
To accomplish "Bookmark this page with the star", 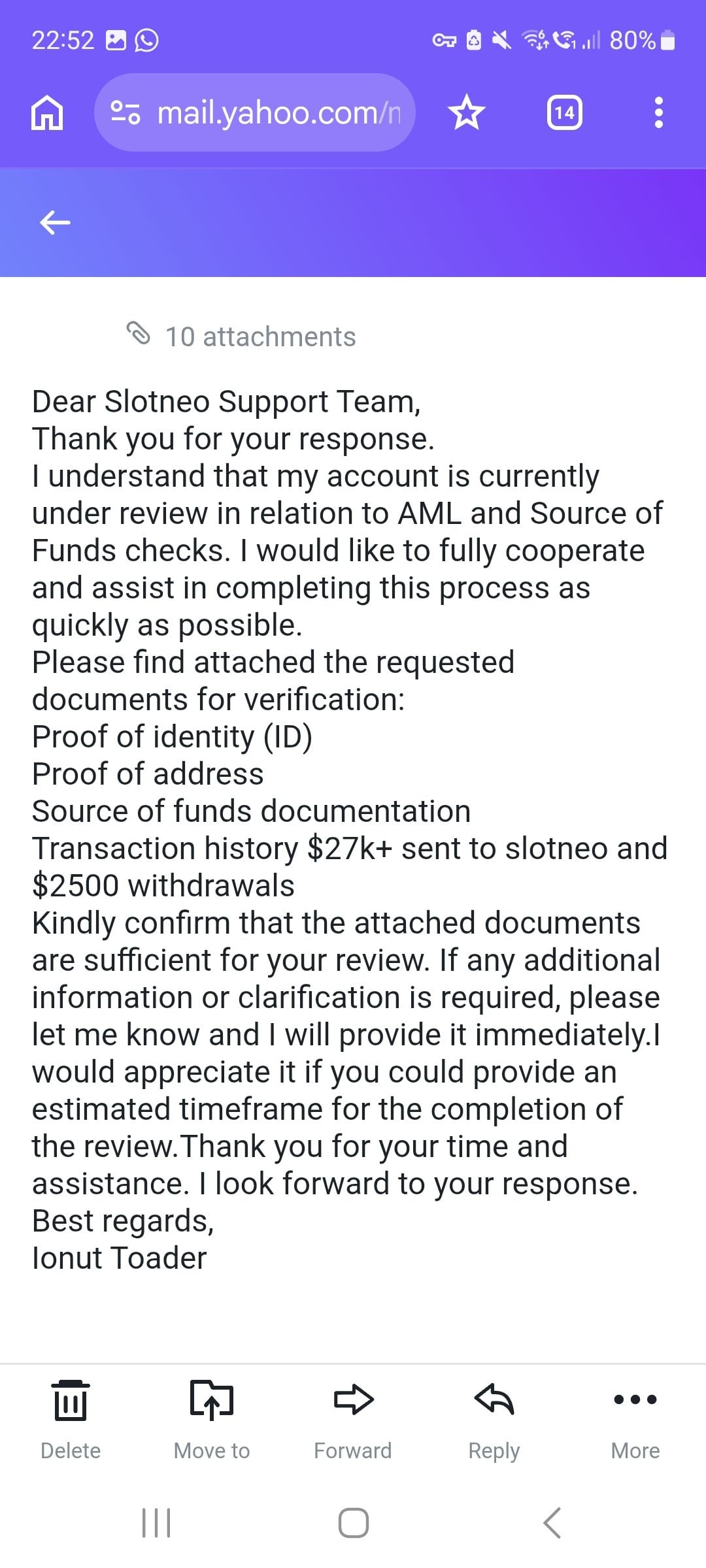I will click(467, 112).
